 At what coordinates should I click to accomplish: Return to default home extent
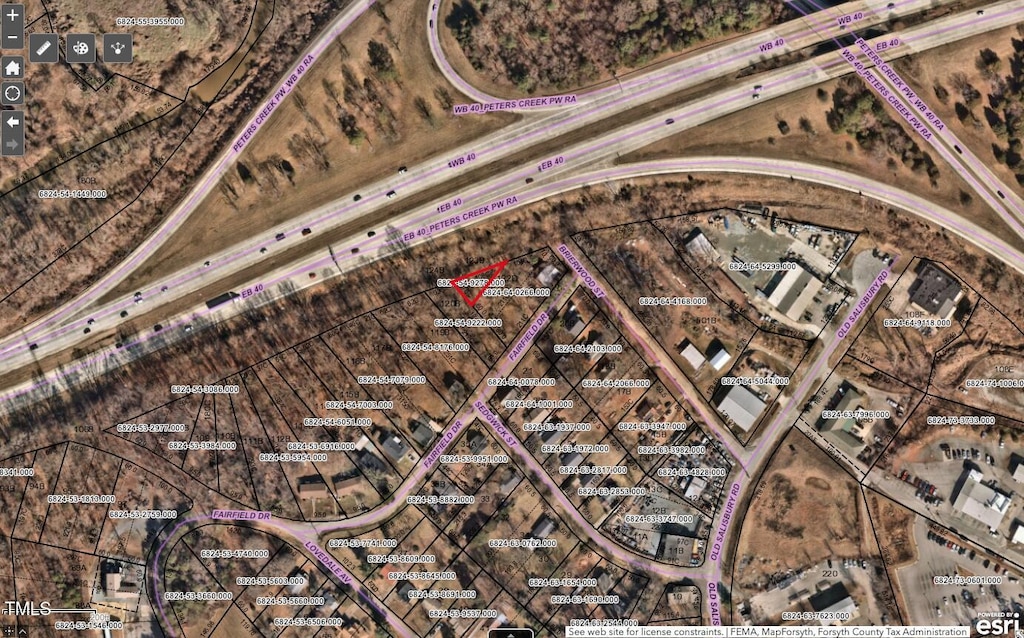12,68
